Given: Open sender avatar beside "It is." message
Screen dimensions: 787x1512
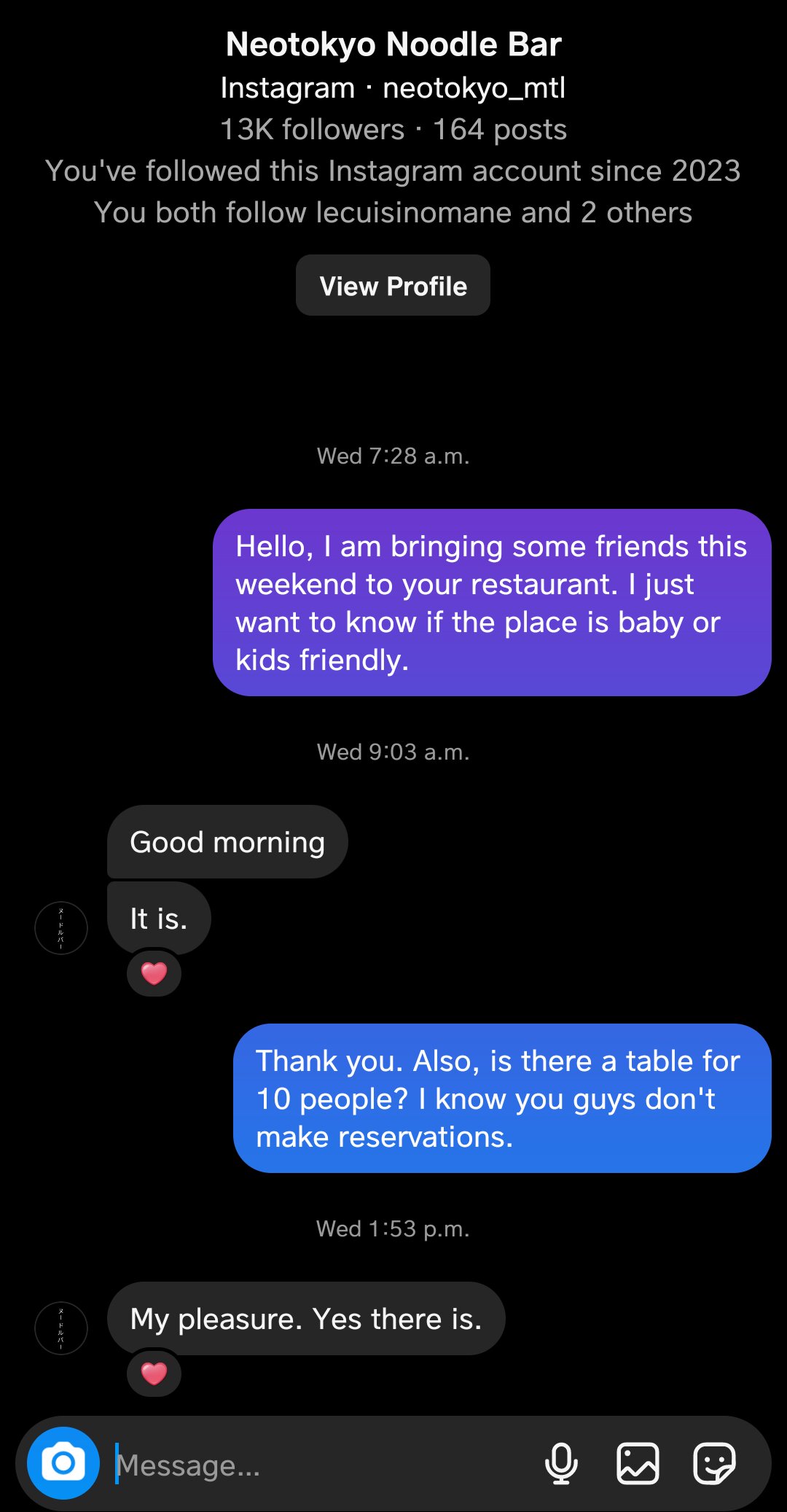Looking at the screenshot, I should (61, 927).
